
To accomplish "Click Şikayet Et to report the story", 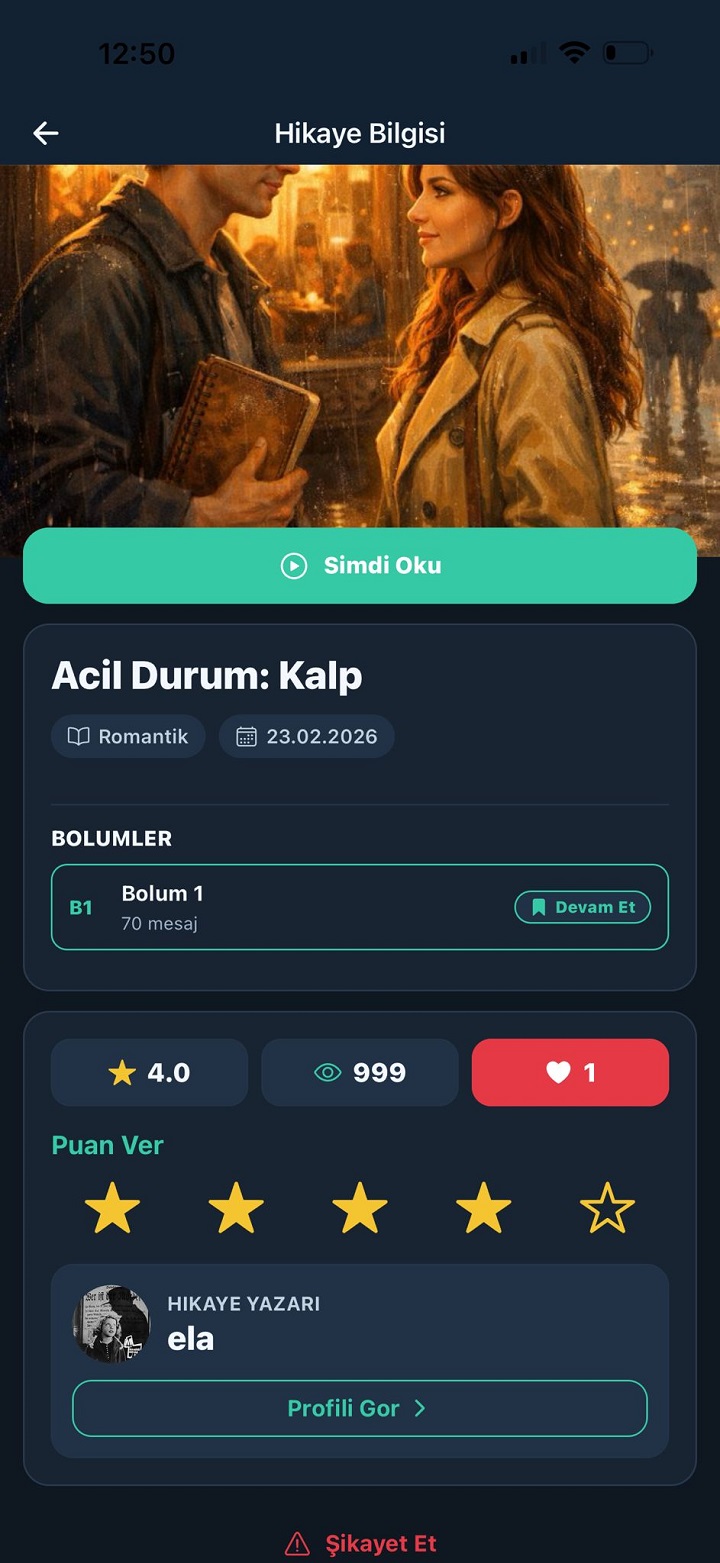I will pos(383,1543).
